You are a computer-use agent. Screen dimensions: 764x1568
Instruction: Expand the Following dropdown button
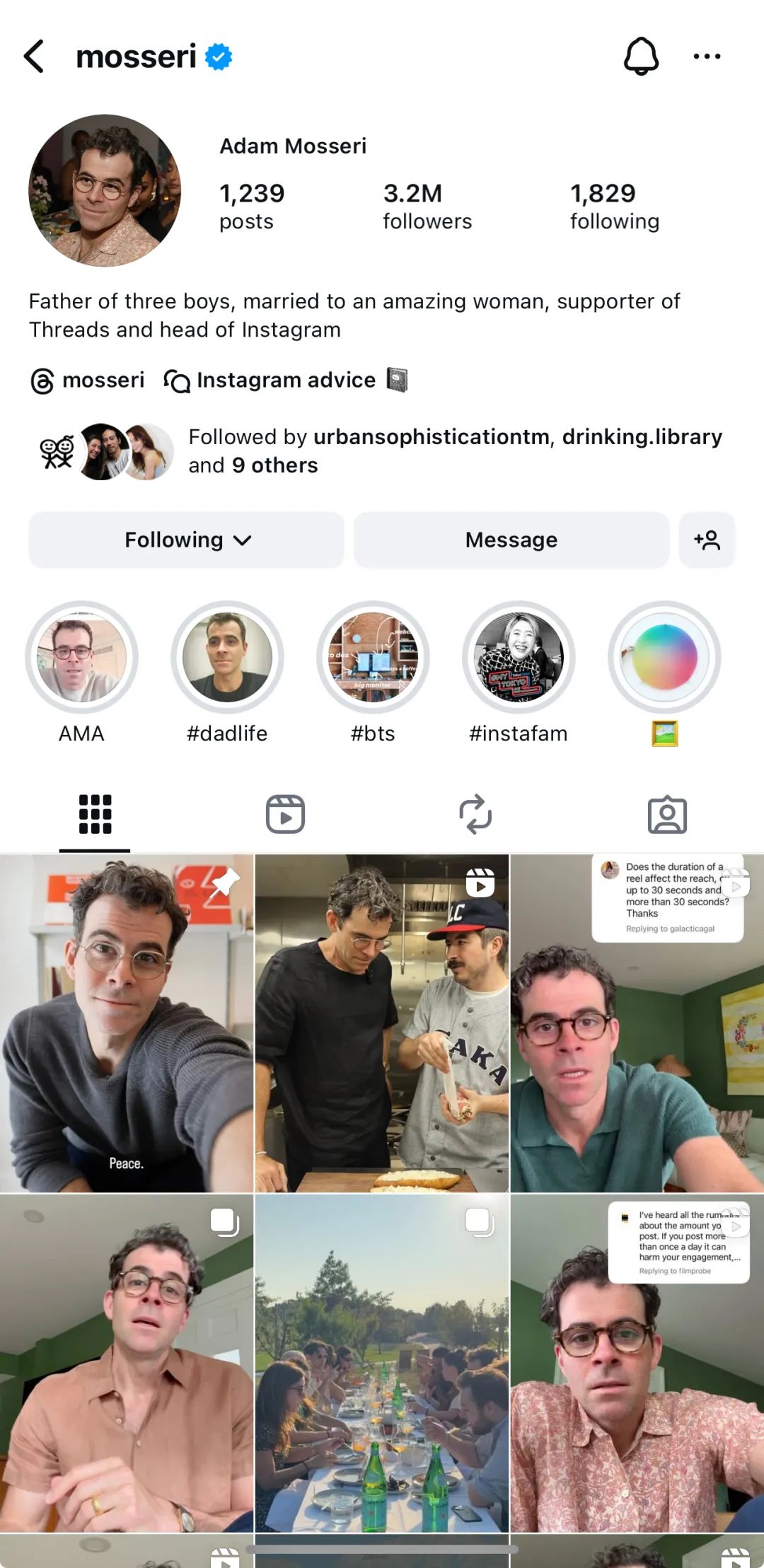point(187,540)
